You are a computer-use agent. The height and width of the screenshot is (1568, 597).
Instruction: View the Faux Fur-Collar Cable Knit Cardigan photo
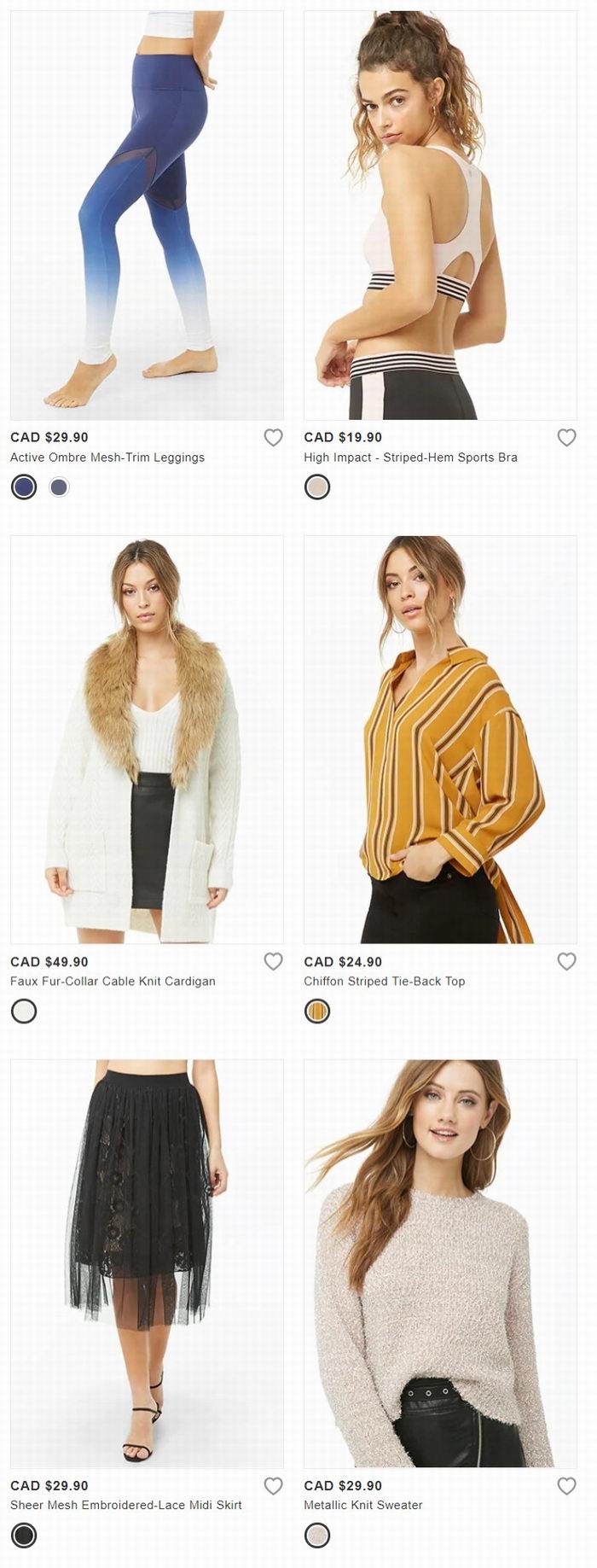point(147,739)
